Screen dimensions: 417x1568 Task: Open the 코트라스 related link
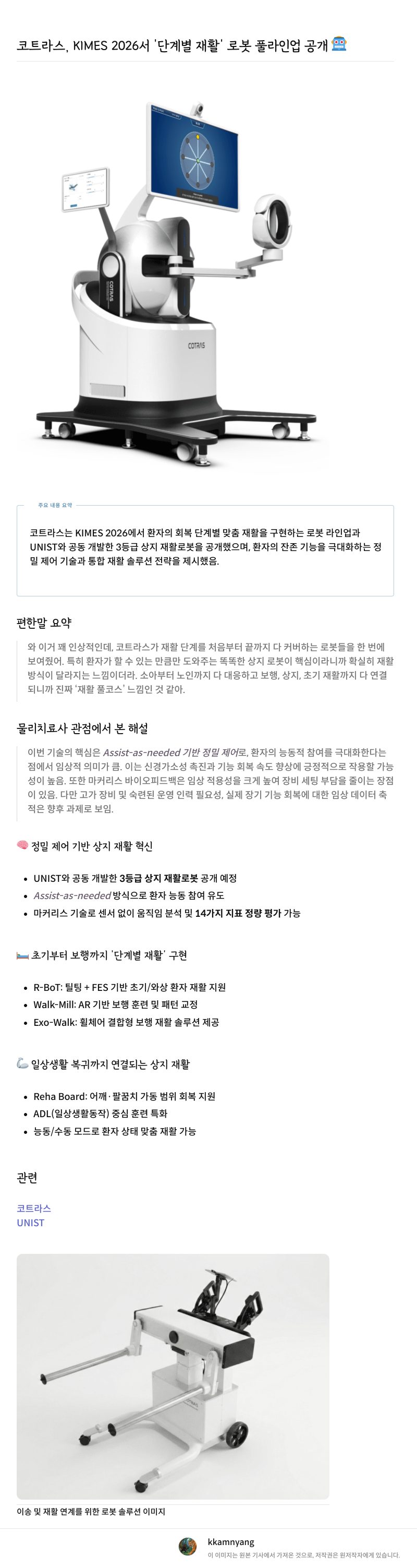point(33,1207)
